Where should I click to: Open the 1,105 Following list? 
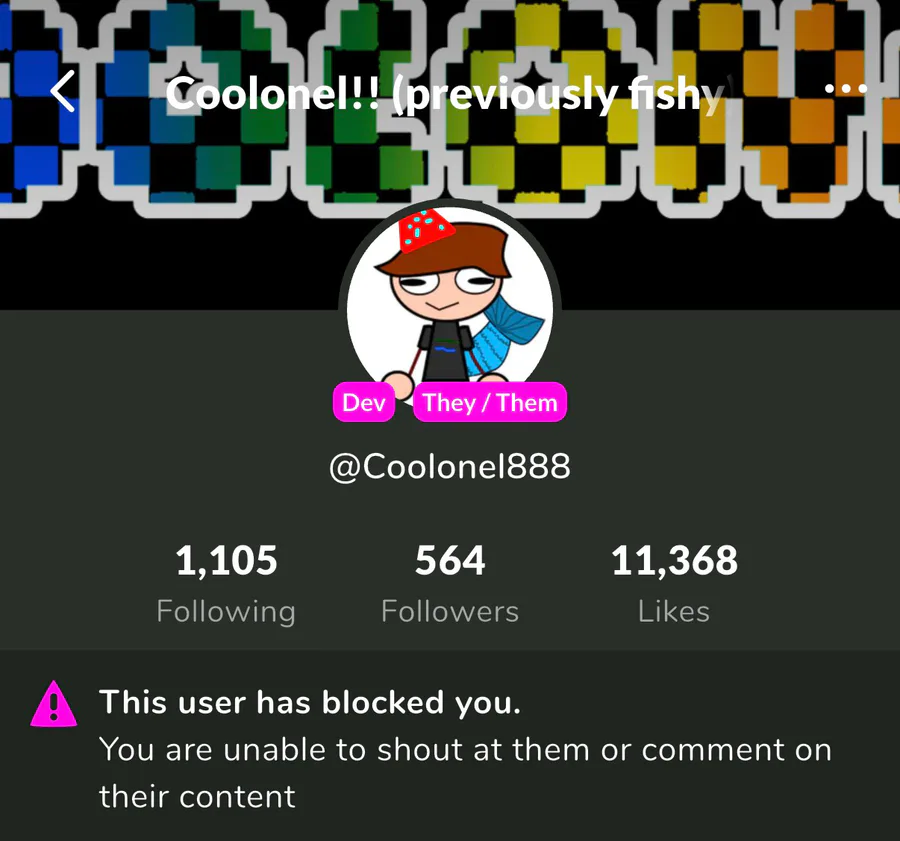pos(226,584)
